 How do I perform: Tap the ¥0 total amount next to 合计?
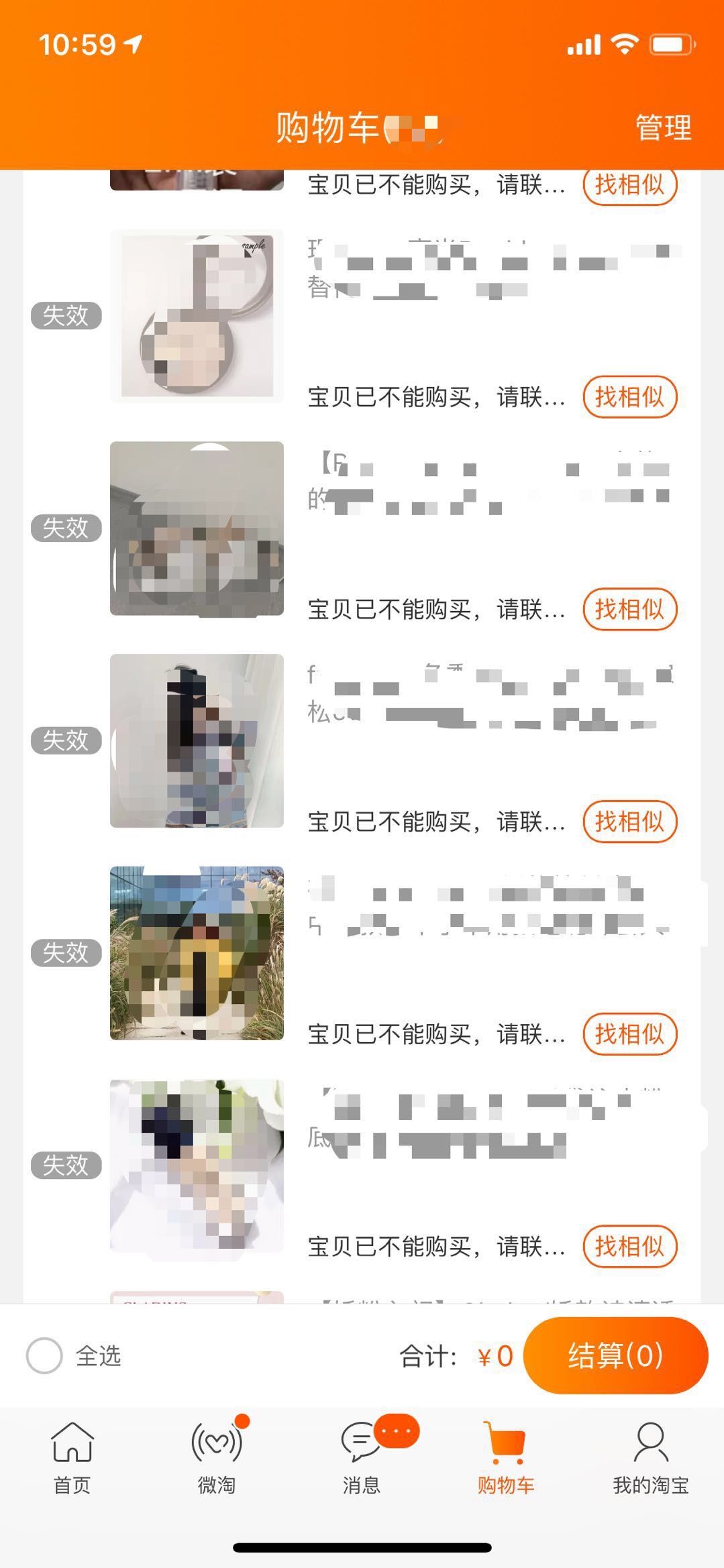(495, 1355)
